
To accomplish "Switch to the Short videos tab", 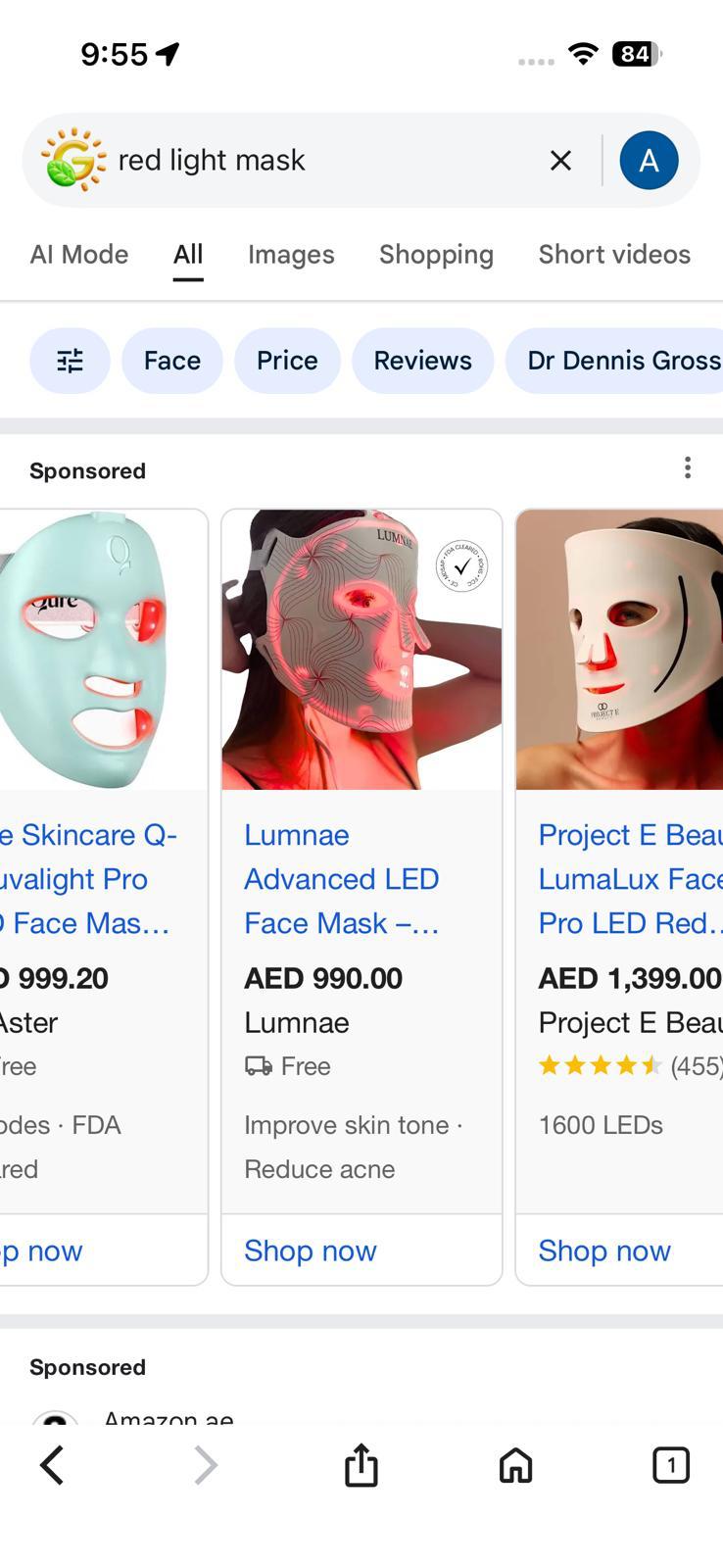I will [614, 255].
